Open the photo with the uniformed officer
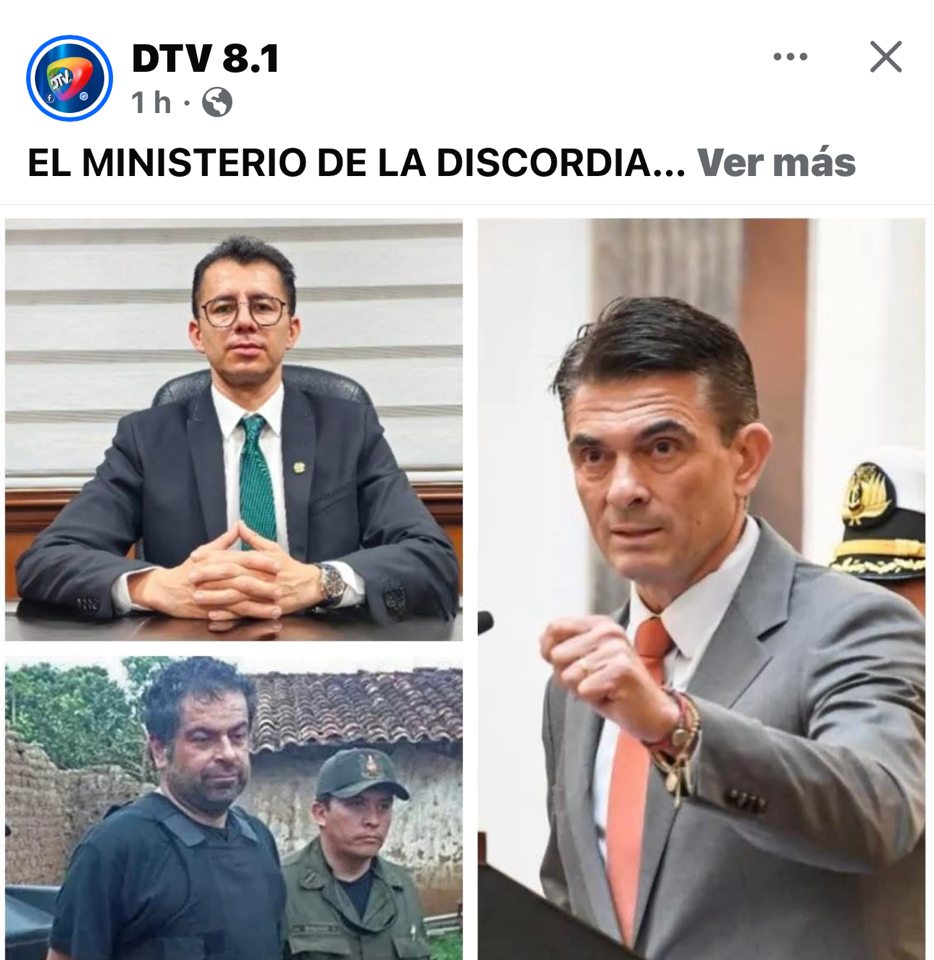Viewport: 934px width, 960px height. 234,808
